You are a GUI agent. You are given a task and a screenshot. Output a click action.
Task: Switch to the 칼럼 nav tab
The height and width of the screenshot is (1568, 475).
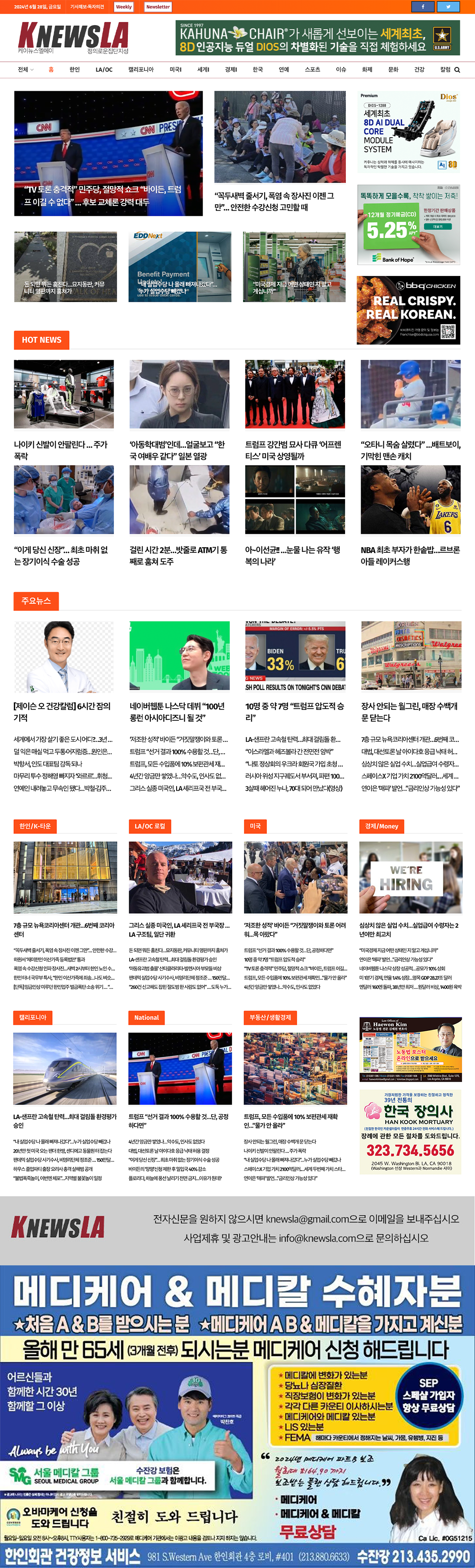[445, 70]
